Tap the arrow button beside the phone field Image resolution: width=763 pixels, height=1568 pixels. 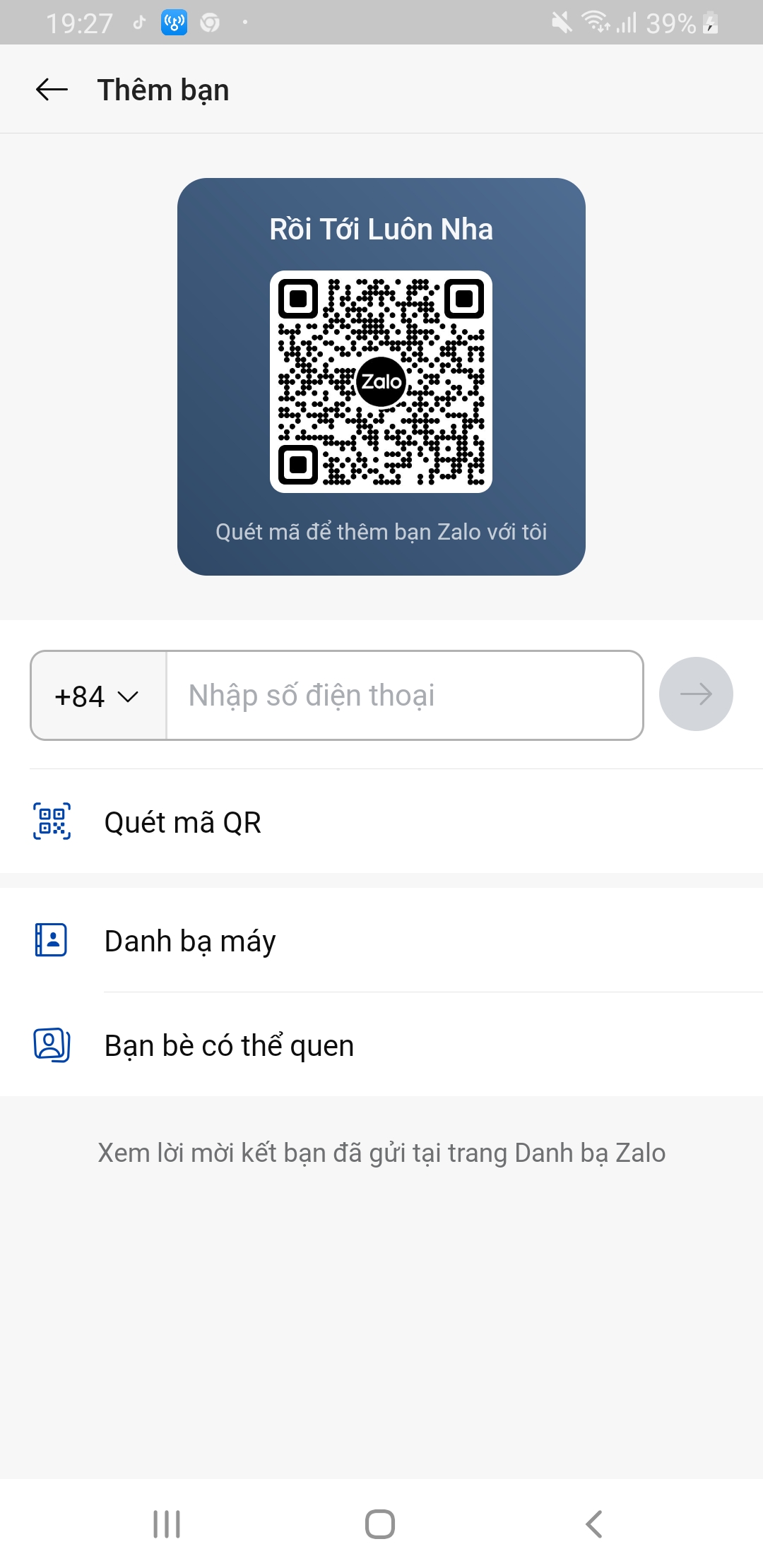[x=696, y=694]
